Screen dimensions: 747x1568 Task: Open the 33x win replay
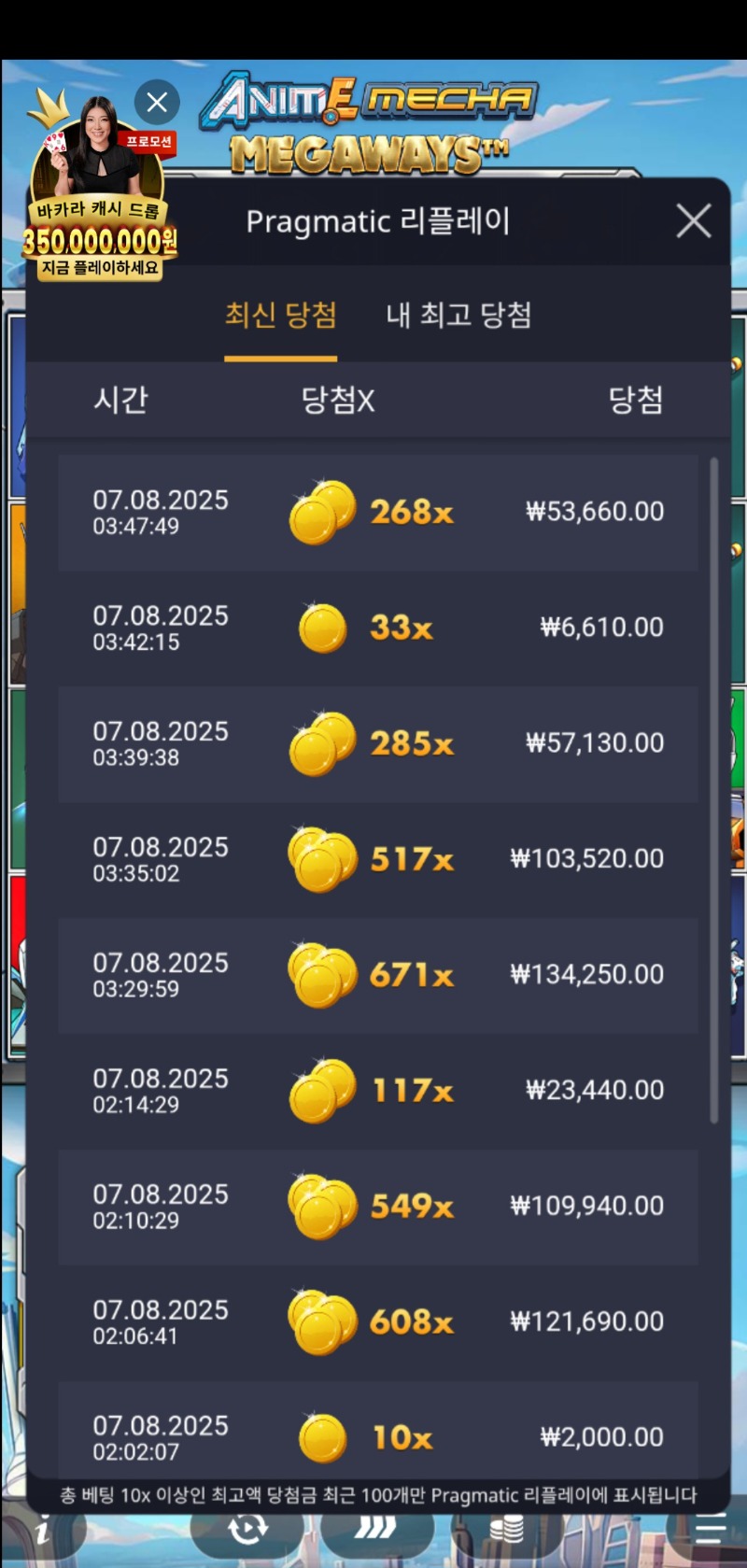click(x=378, y=628)
